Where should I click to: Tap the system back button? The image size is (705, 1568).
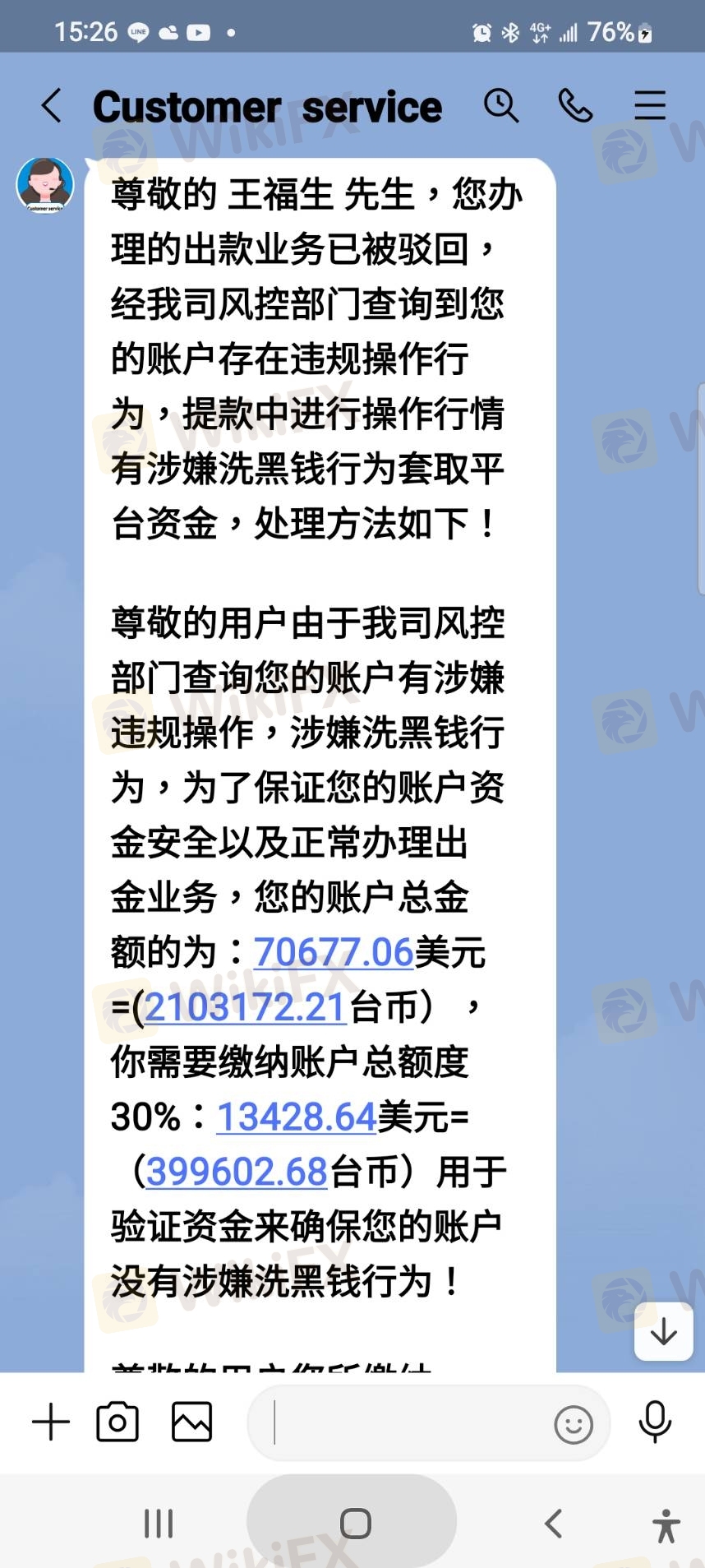[555, 1523]
